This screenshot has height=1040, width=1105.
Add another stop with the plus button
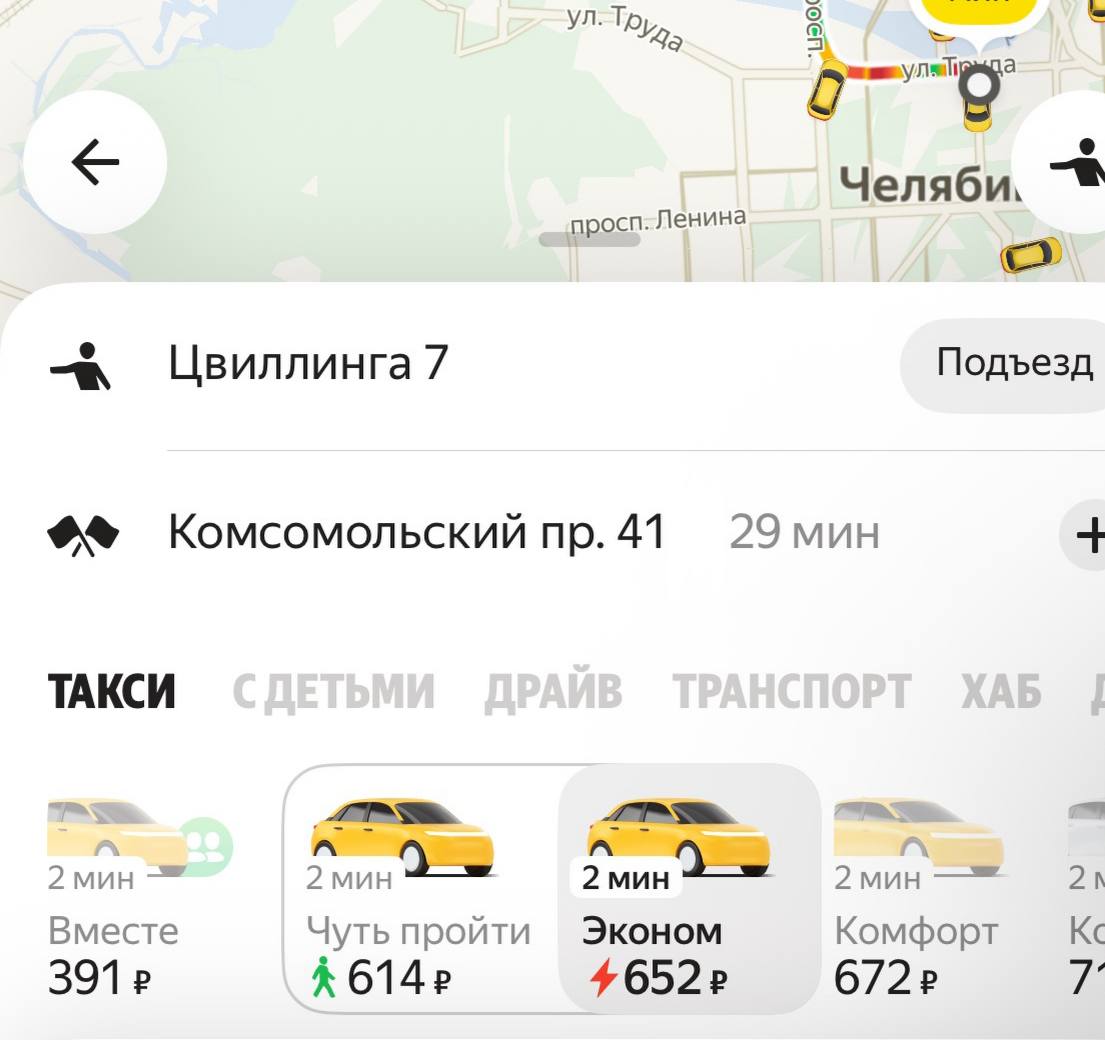pyautogui.click(x=1088, y=536)
